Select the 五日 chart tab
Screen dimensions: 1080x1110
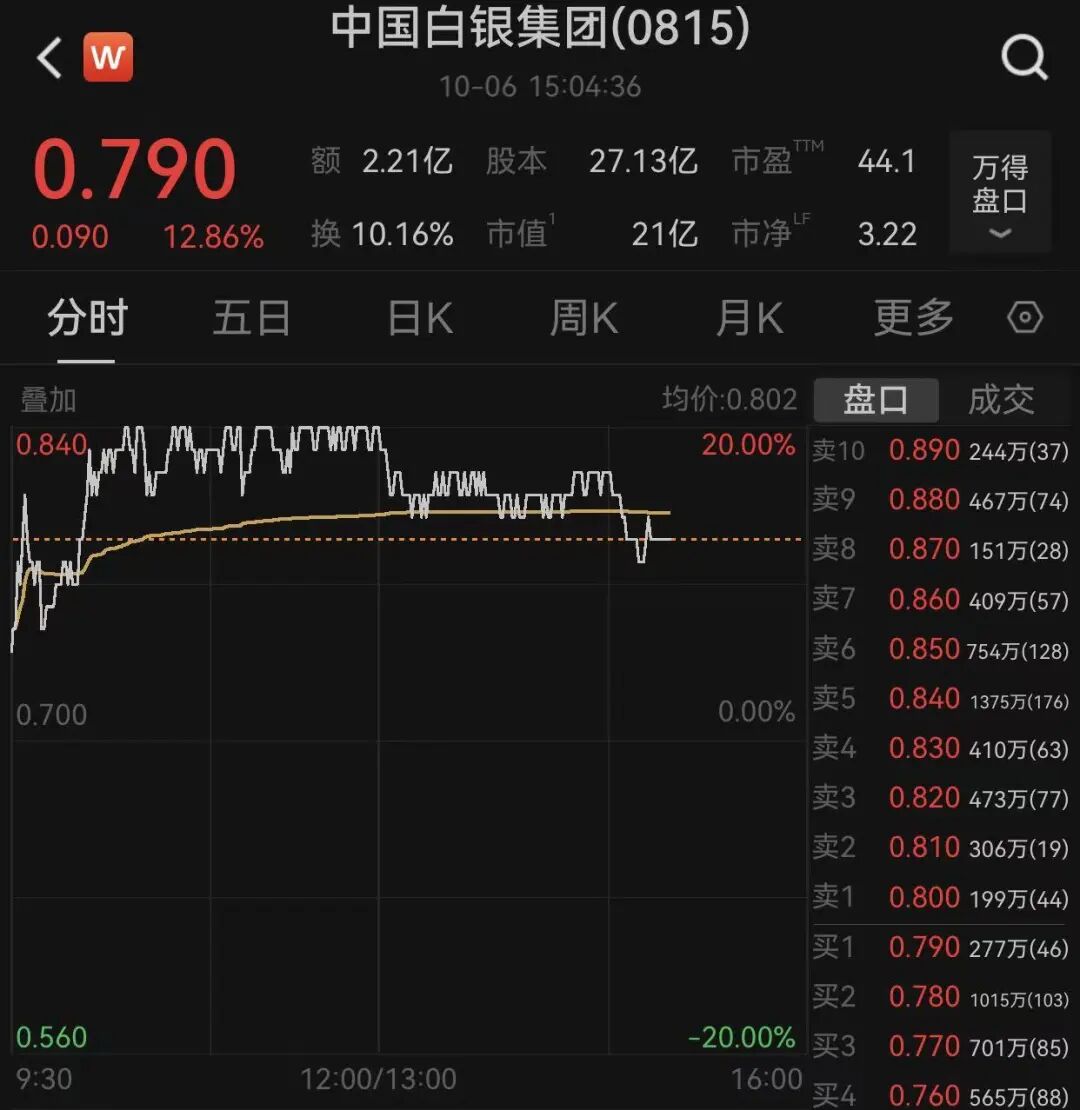[x=251, y=319]
